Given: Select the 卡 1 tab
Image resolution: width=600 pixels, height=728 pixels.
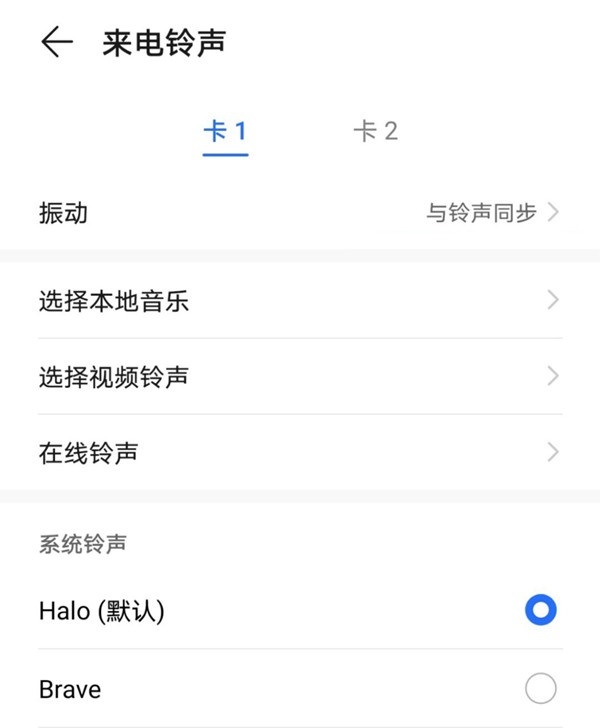Looking at the screenshot, I should pyautogui.click(x=225, y=131).
